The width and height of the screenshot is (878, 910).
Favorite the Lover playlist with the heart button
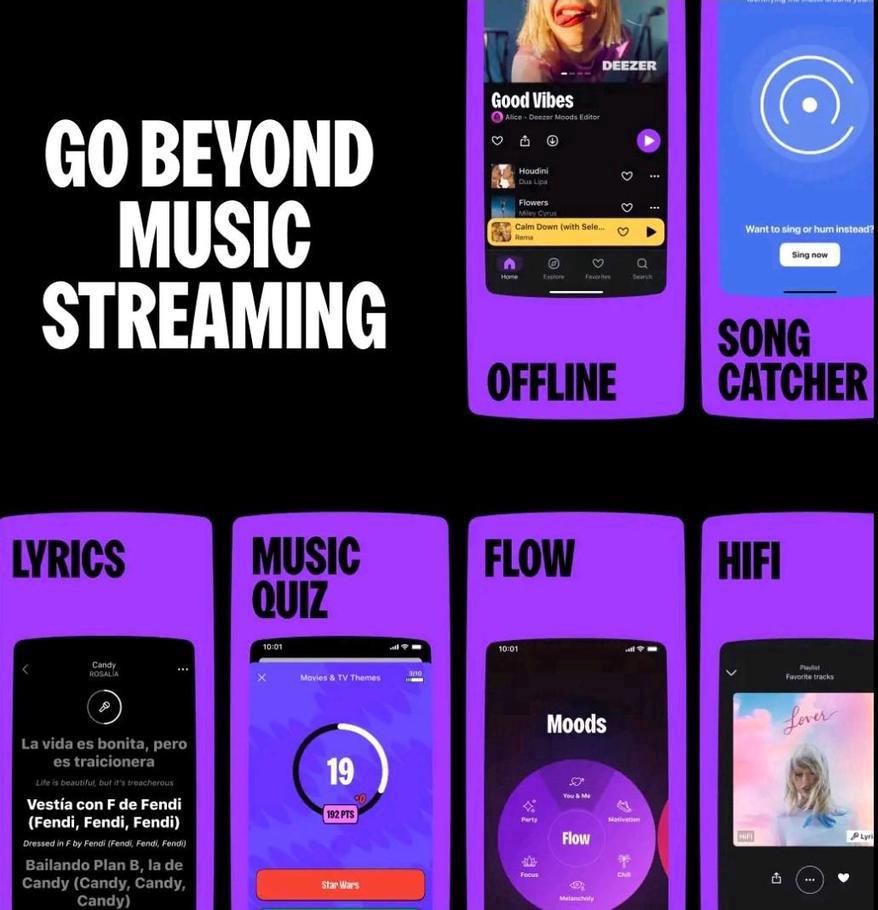(x=843, y=877)
